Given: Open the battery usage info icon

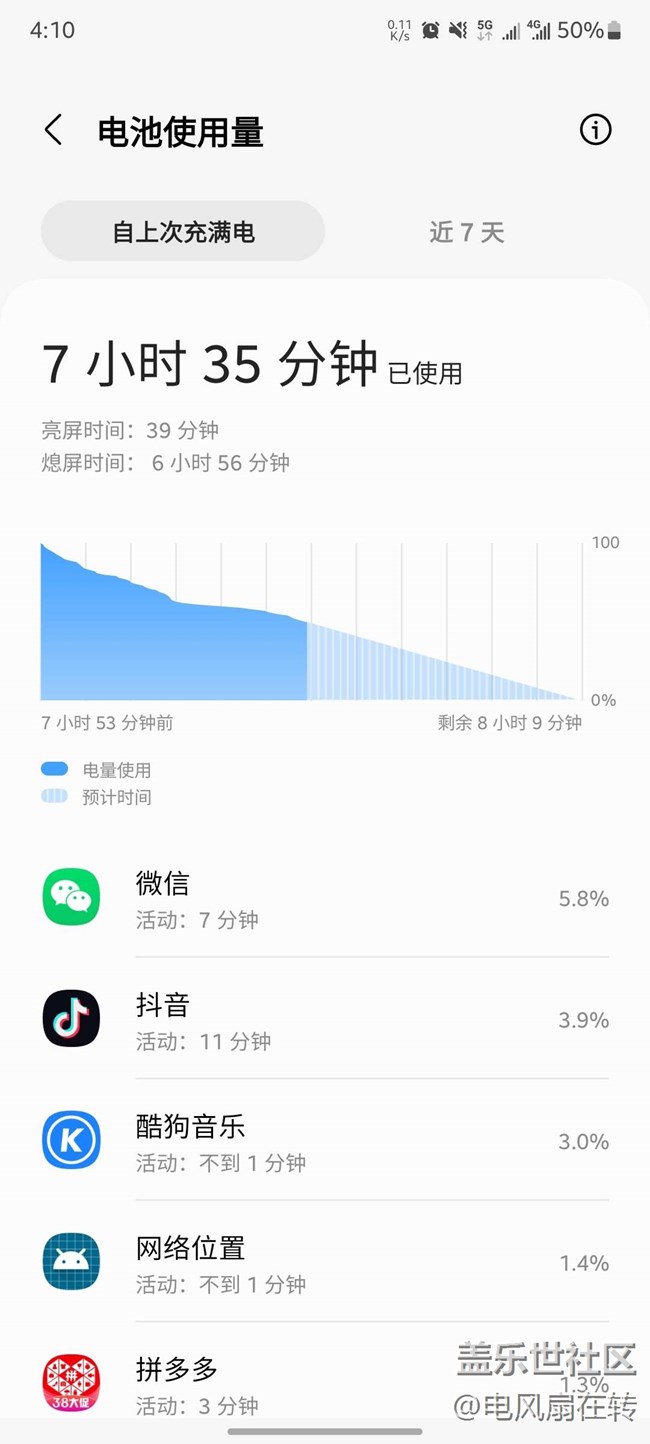Looking at the screenshot, I should point(595,130).
